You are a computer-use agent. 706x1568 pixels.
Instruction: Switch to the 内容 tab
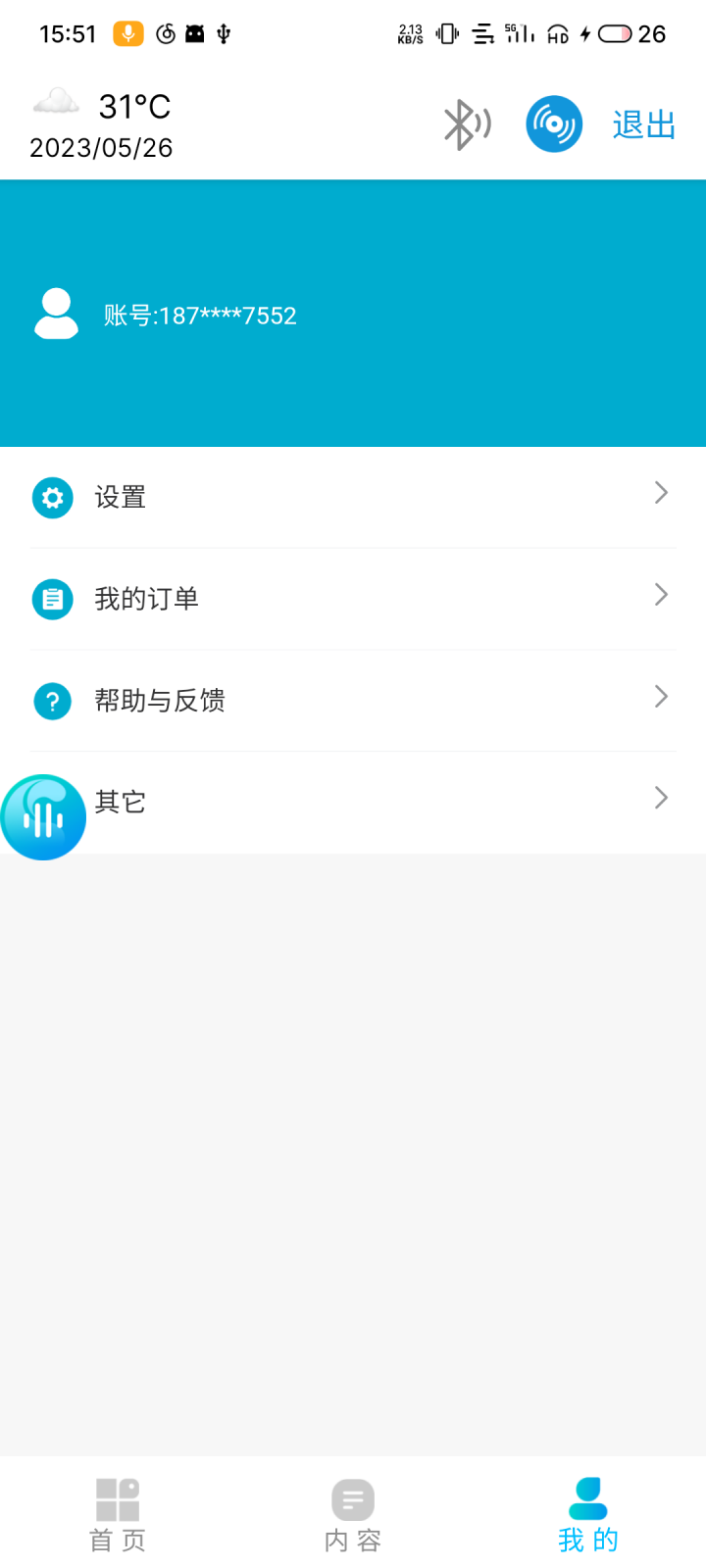click(x=352, y=1514)
